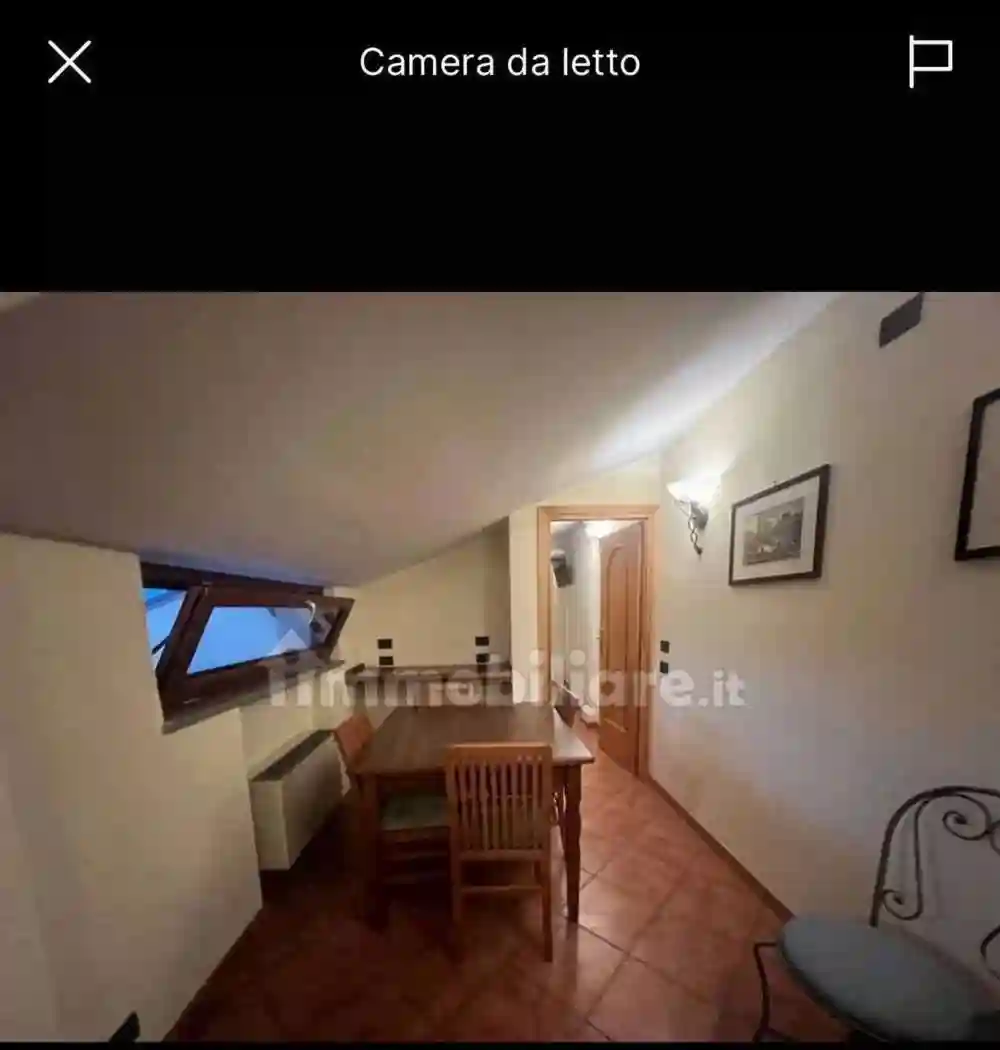Select the photo caption in the header bar
The height and width of the screenshot is (1050, 1000).
pyautogui.click(x=499, y=62)
